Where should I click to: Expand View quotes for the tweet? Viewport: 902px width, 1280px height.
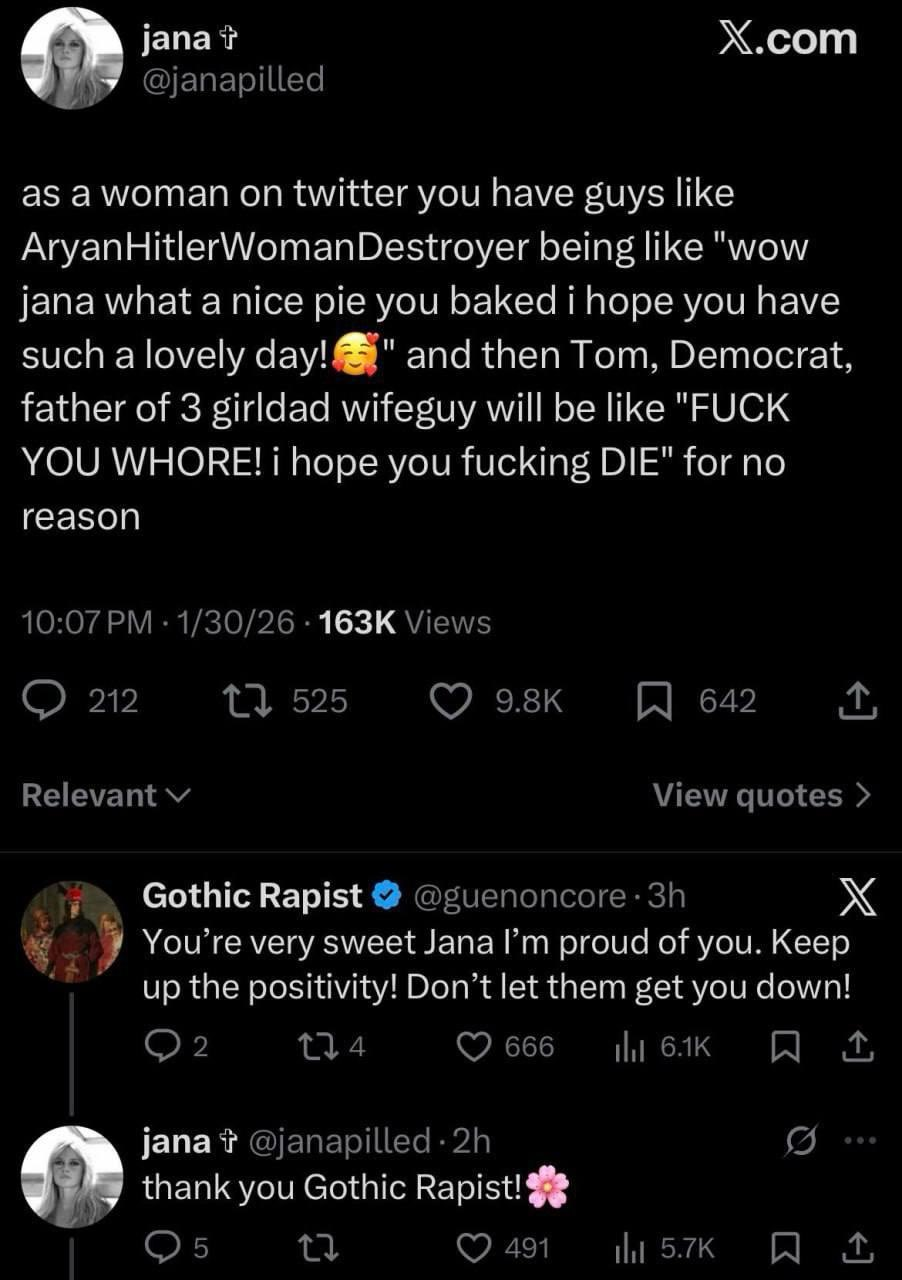pos(762,795)
